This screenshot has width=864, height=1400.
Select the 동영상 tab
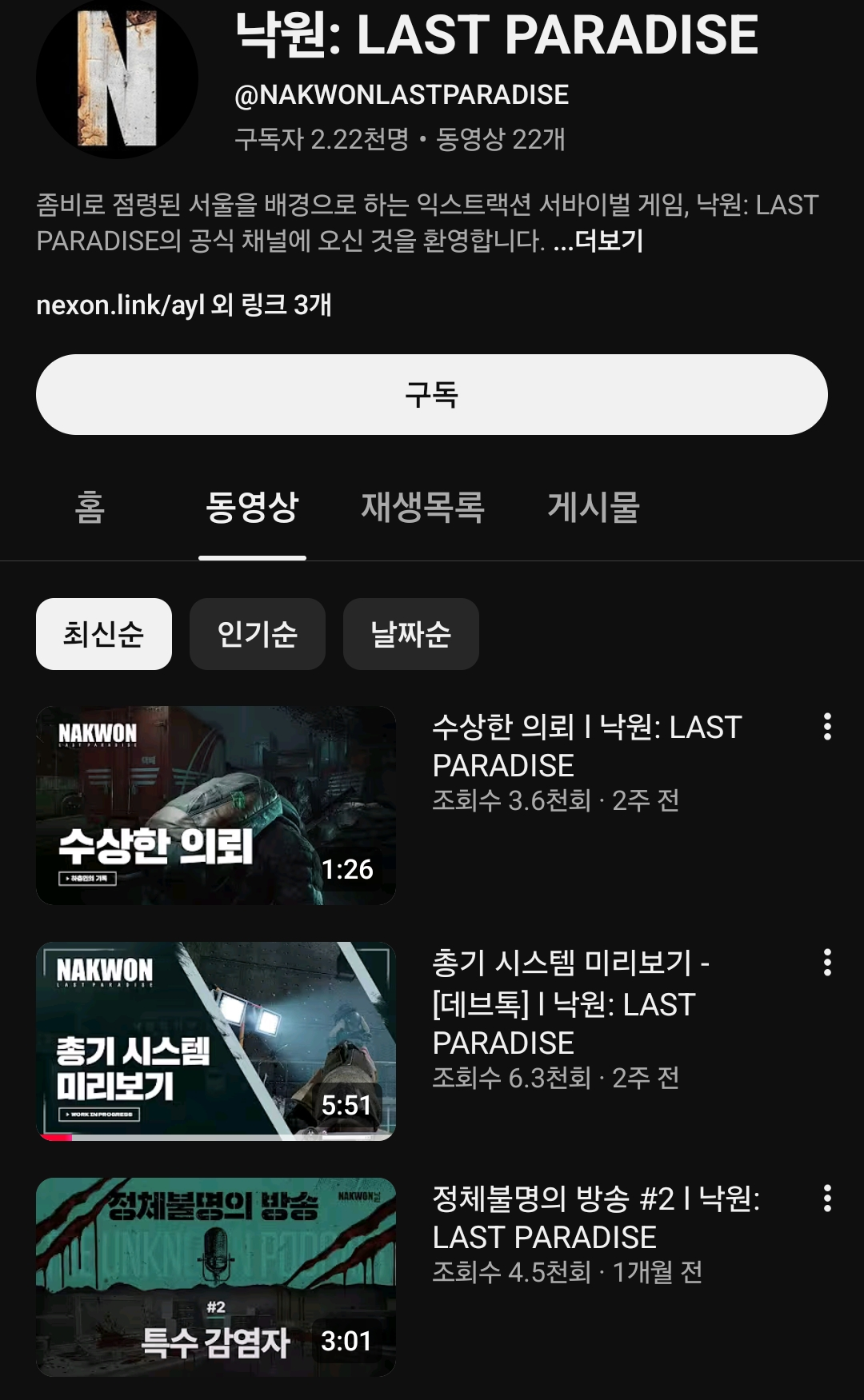(x=252, y=507)
